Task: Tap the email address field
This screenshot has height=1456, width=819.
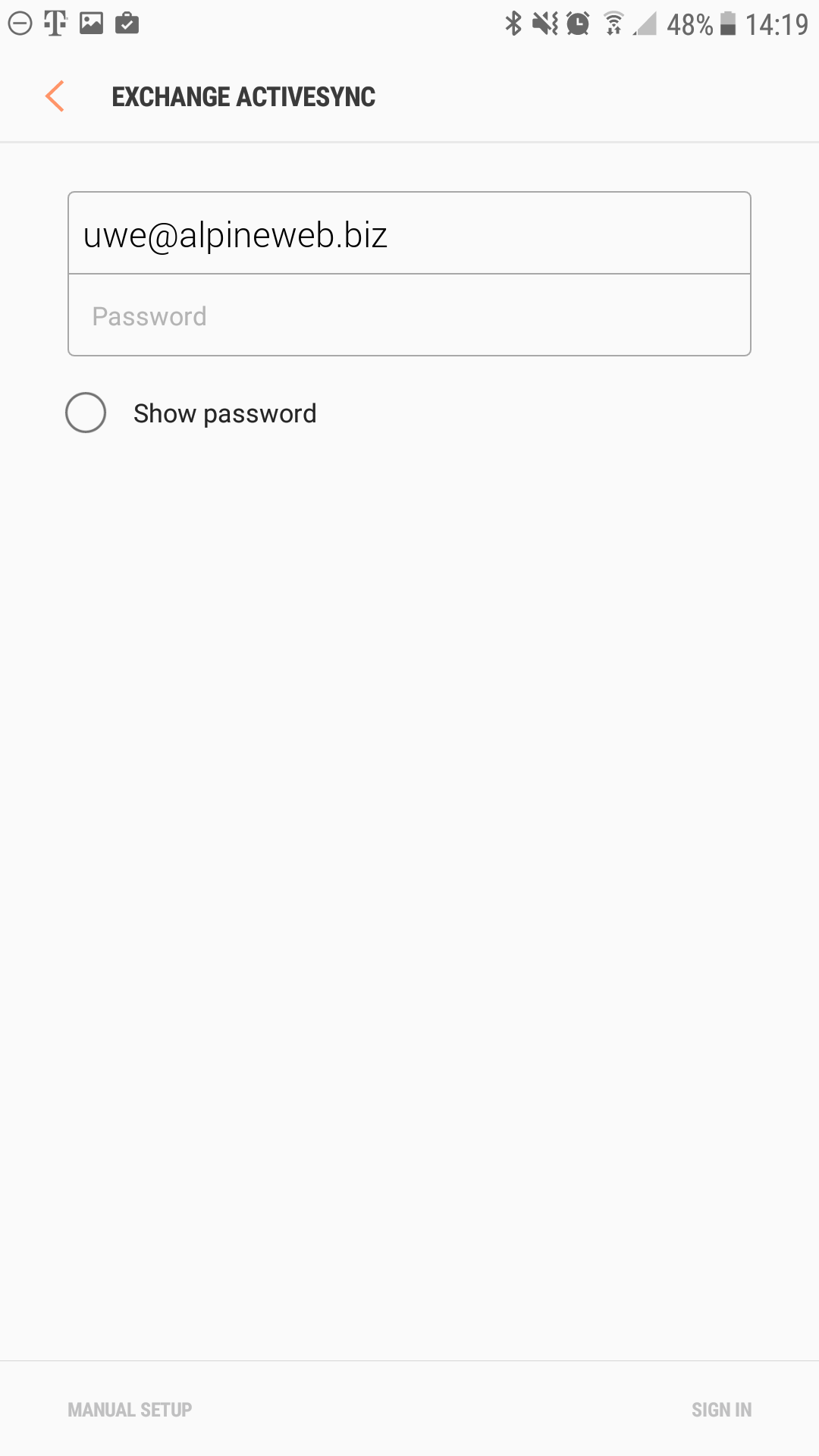Action: (x=409, y=234)
